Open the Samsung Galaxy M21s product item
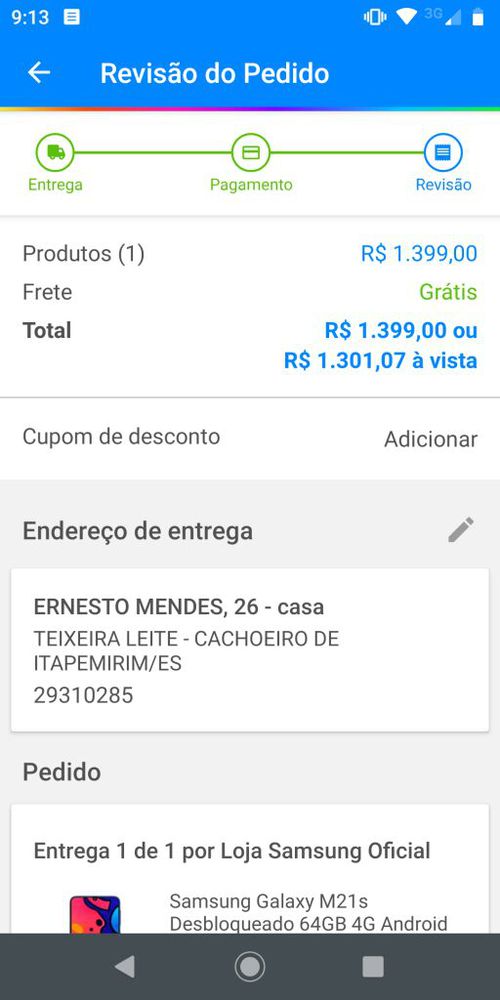 pyautogui.click(x=250, y=912)
